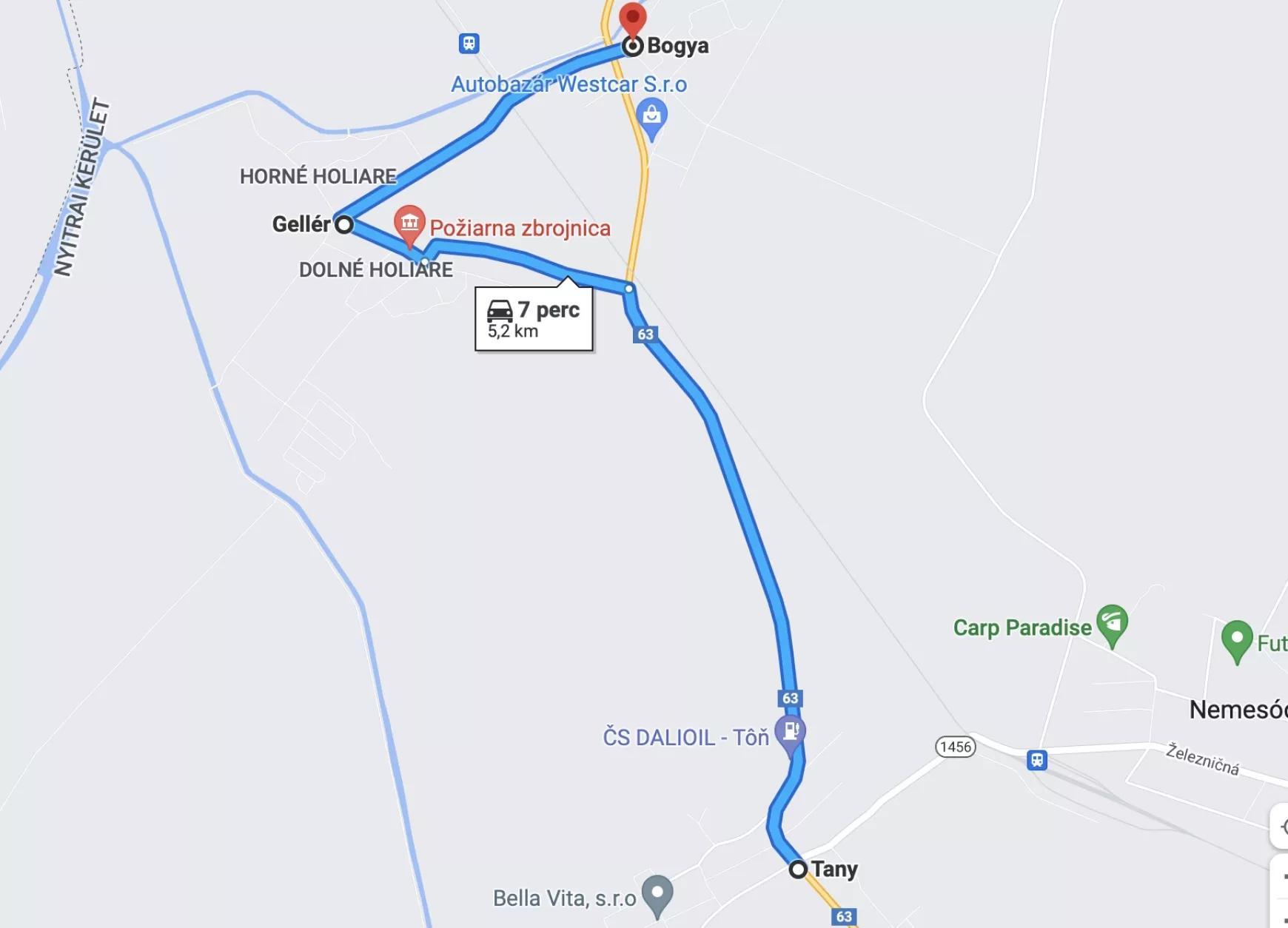Open the transit stop west of Bogya
The image size is (1288, 928).
469,44
